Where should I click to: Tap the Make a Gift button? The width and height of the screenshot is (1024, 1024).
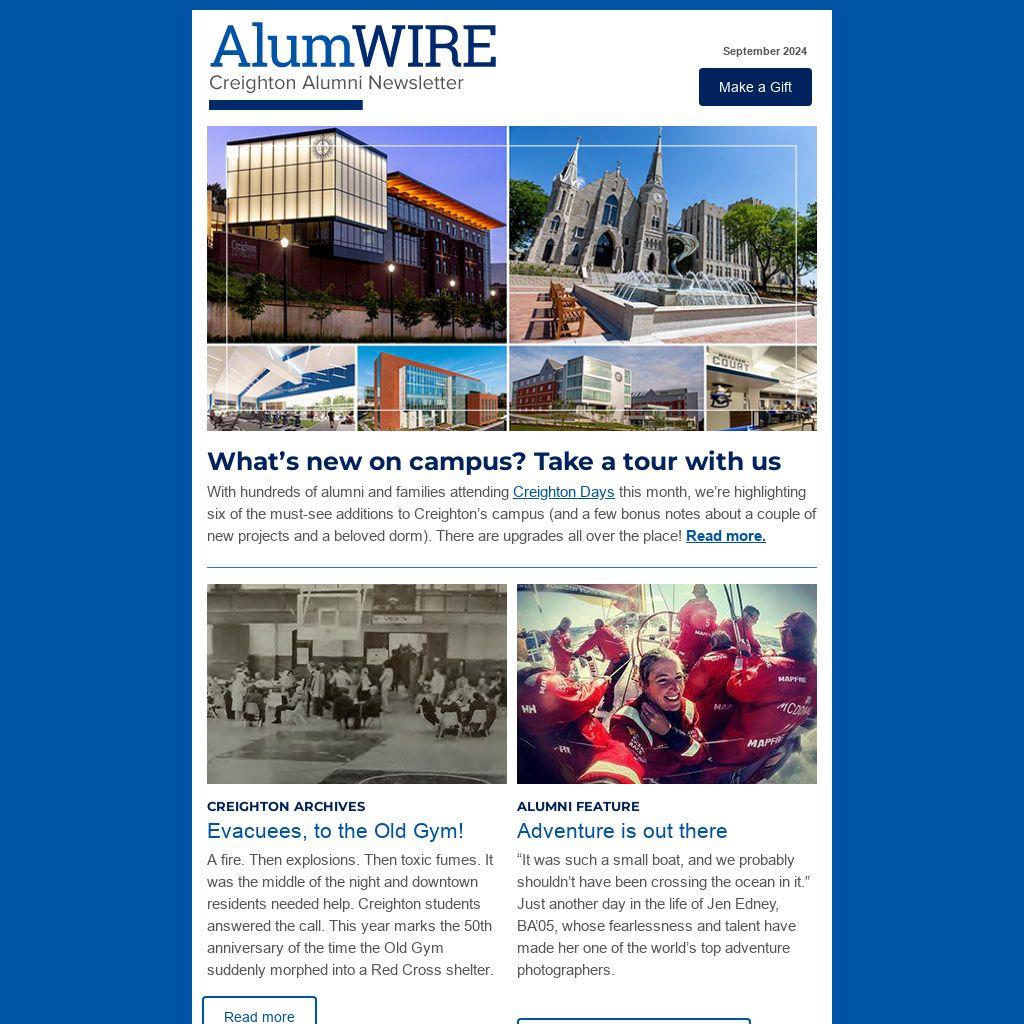point(755,87)
